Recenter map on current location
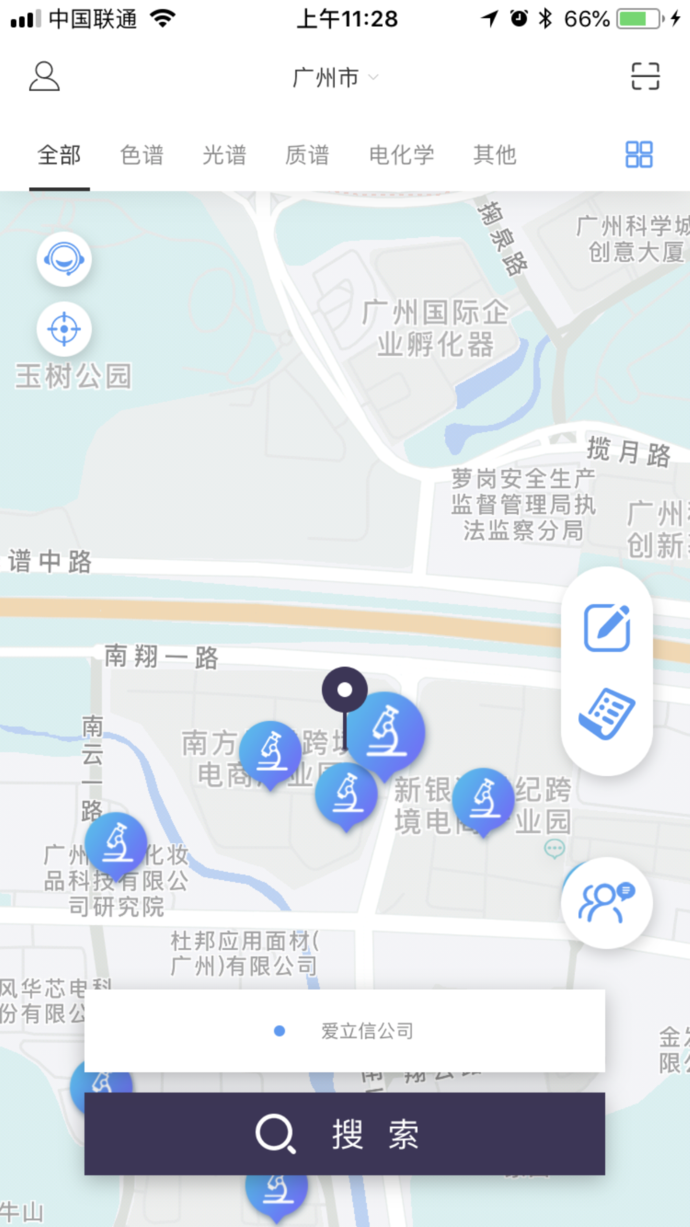This screenshot has width=690, height=1227. pyautogui.click(x=64, y=329)
